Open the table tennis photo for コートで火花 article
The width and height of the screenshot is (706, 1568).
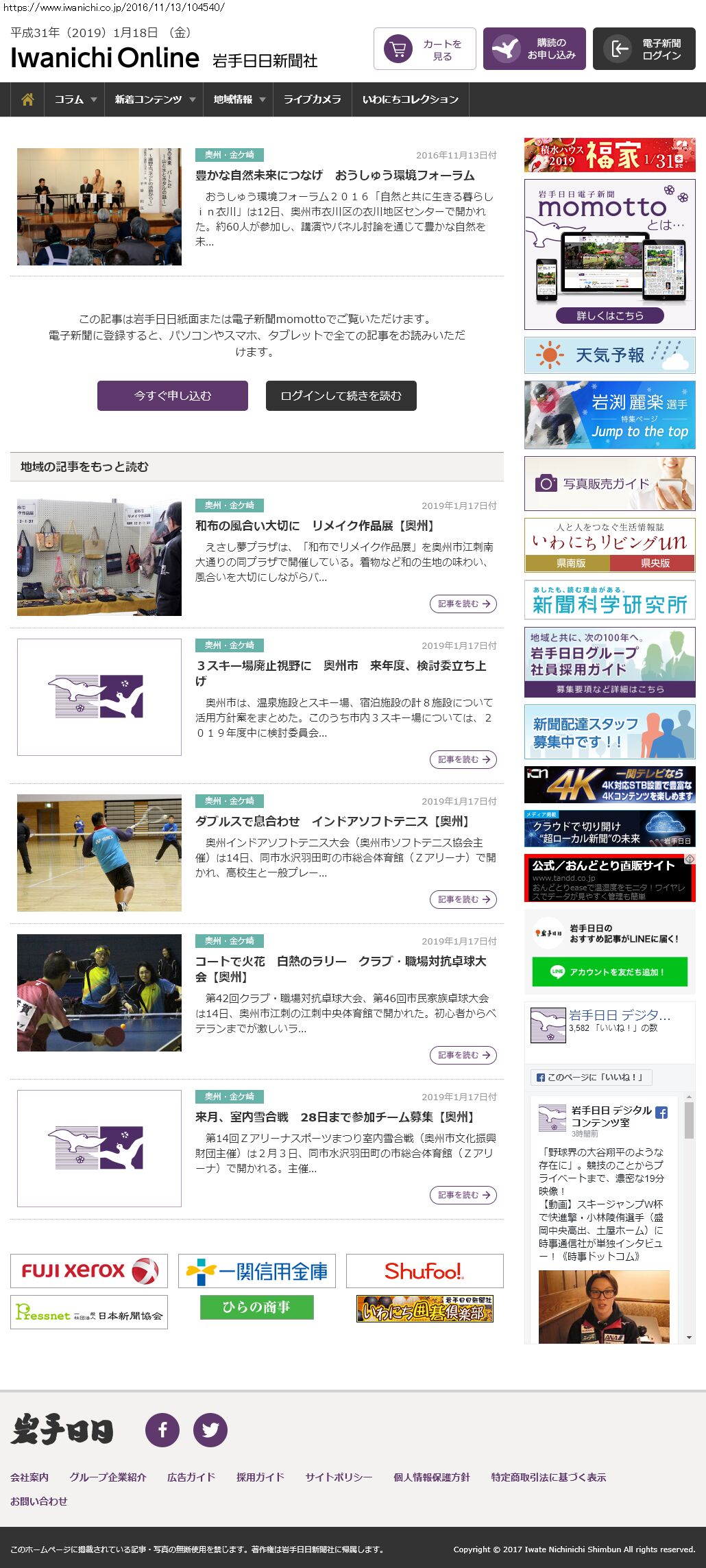[x=99, y=993]
